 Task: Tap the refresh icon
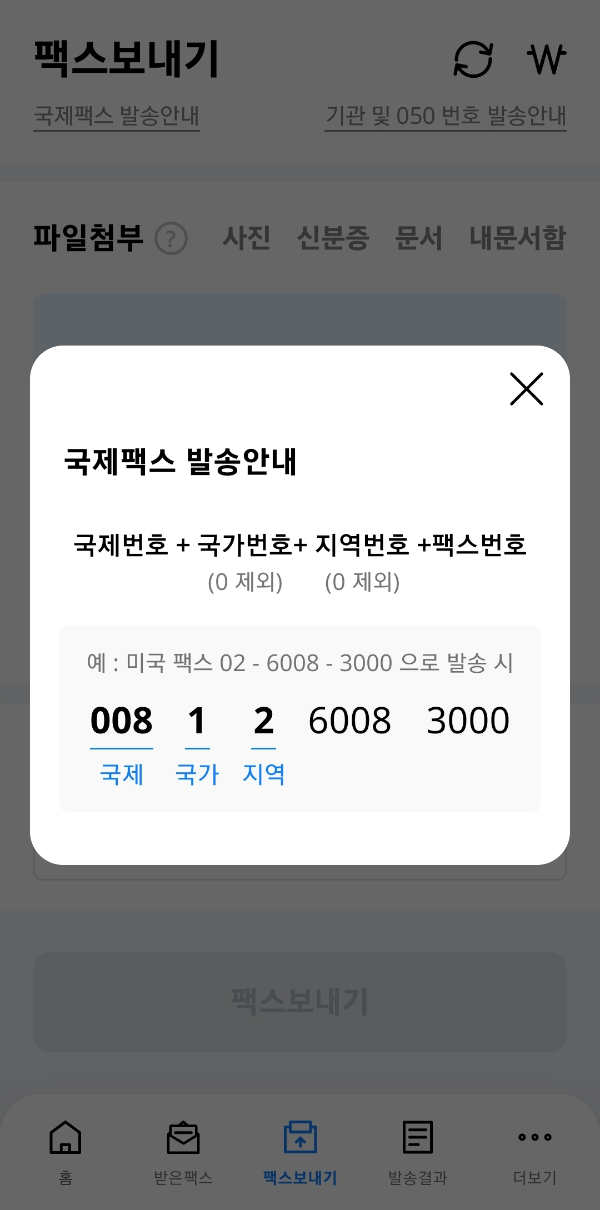(473, 59)
